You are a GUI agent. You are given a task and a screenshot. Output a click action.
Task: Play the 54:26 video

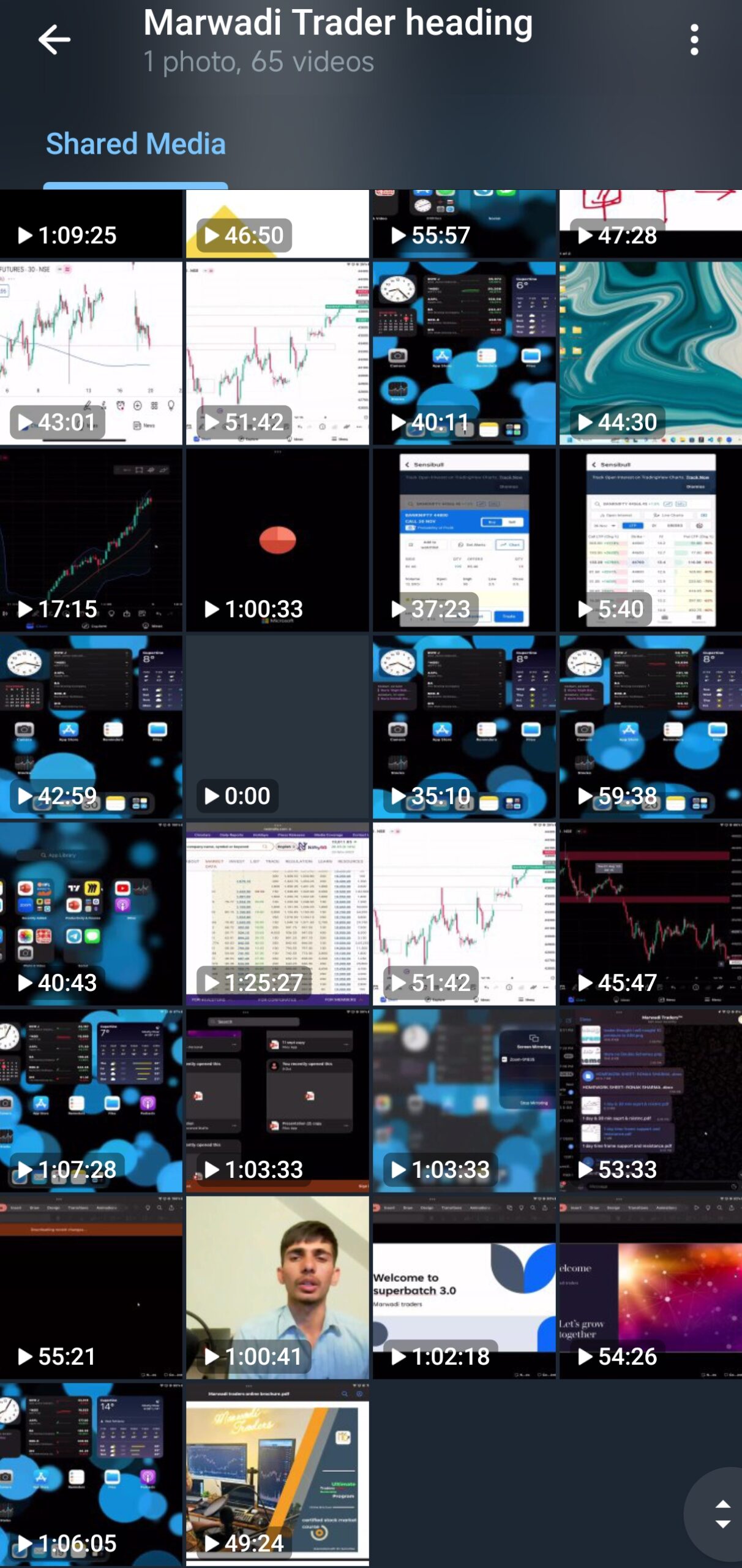650,1287
